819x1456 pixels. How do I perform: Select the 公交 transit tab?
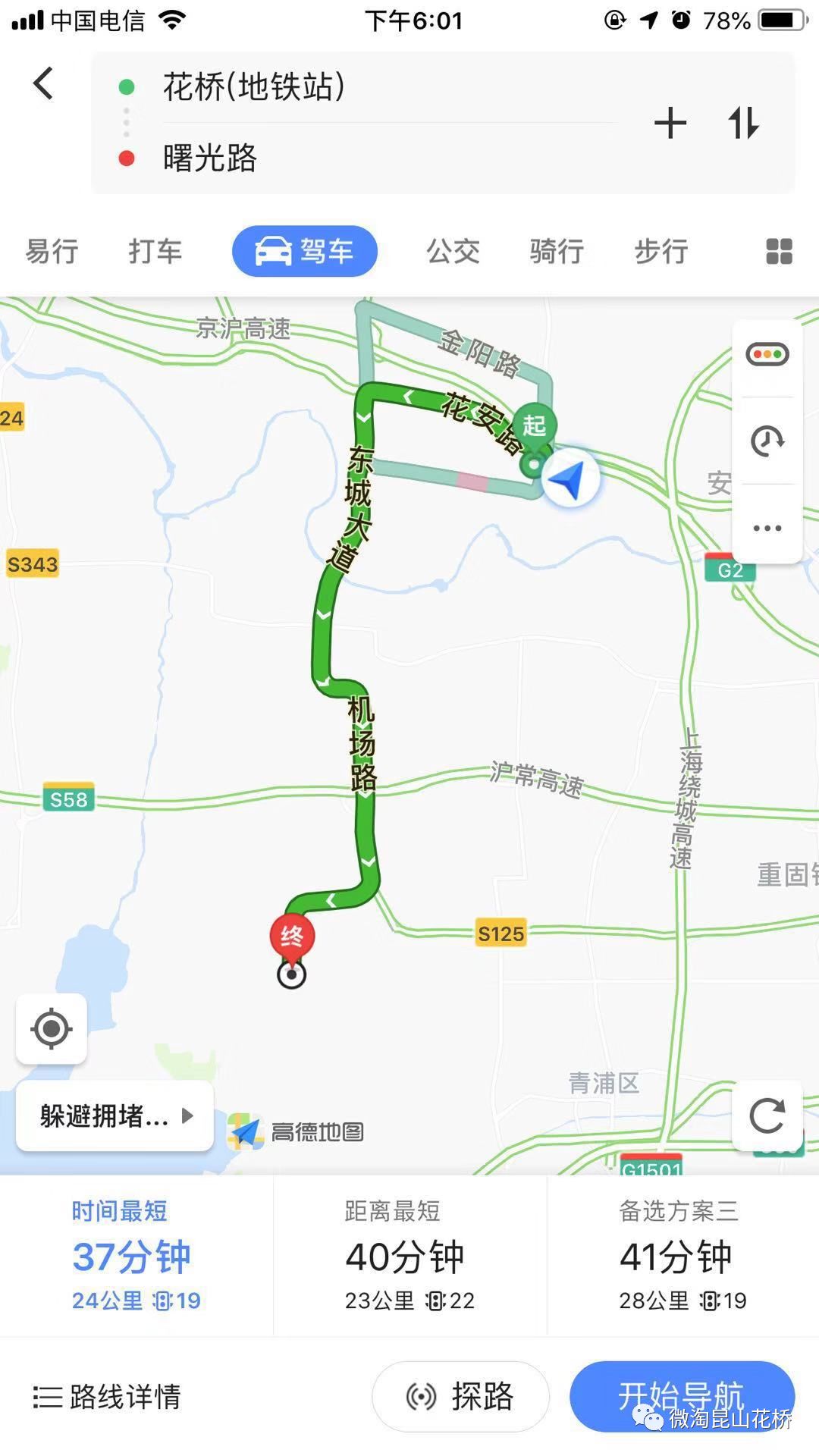pyautogui.click(x=453, y=251)
